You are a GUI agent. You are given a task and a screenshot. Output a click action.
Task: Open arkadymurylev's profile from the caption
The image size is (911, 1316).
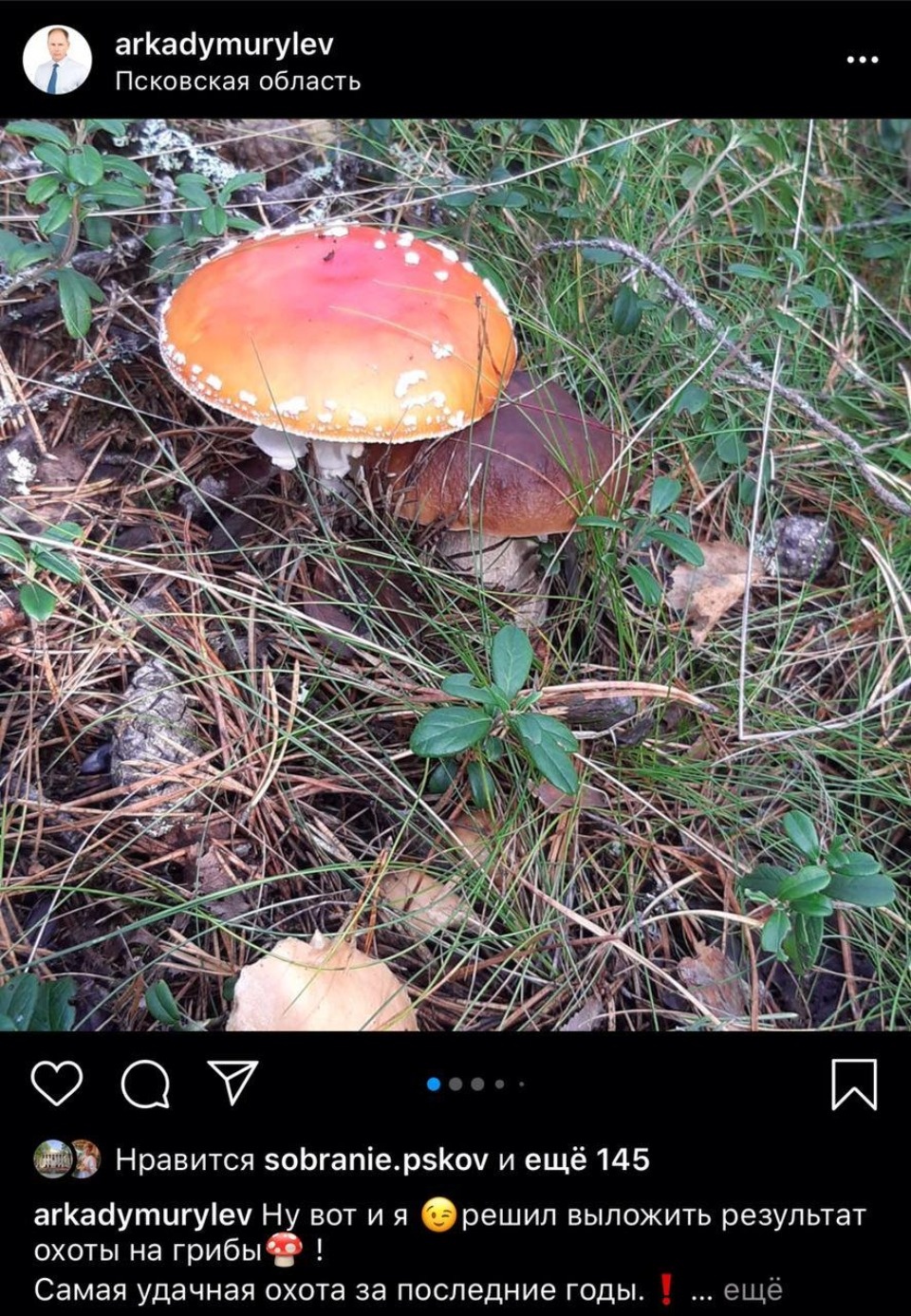coord(142,1215)
